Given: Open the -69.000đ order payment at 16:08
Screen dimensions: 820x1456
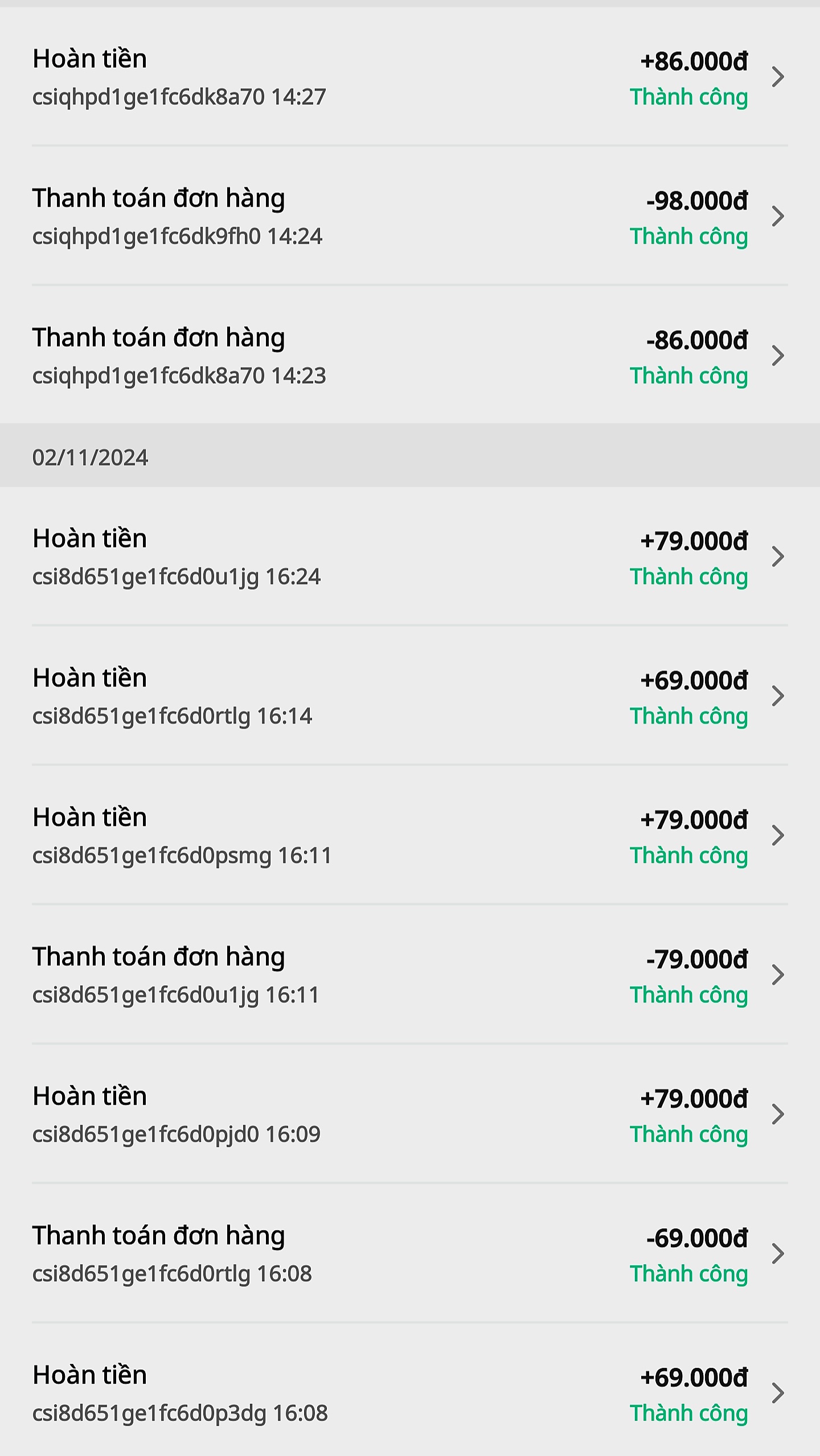Looking at the screenshot, I should coord(409,1254).
